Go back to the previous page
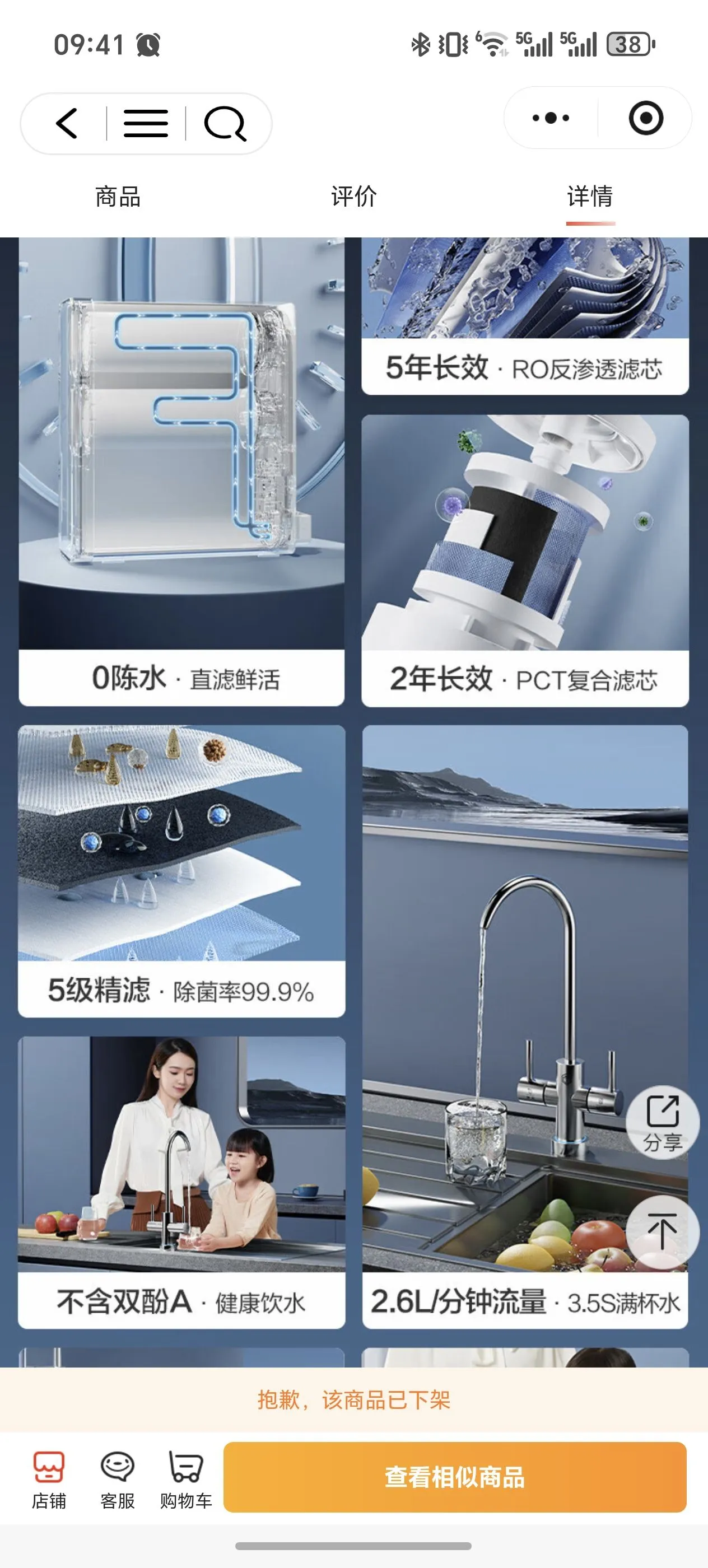 67,124
